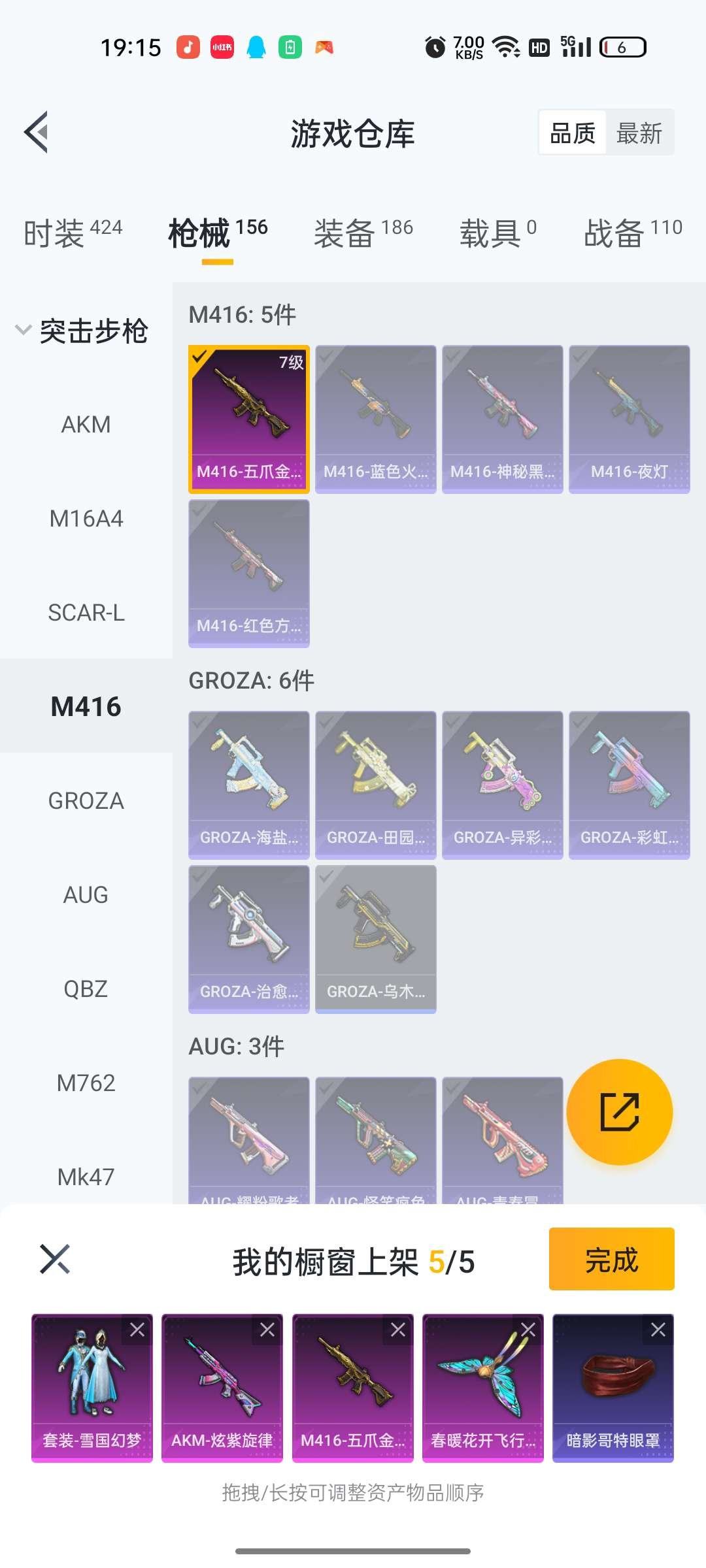Go back from the 游戏仓库 page
This screenshot has height=1568, width=706.
click(37, 132)
